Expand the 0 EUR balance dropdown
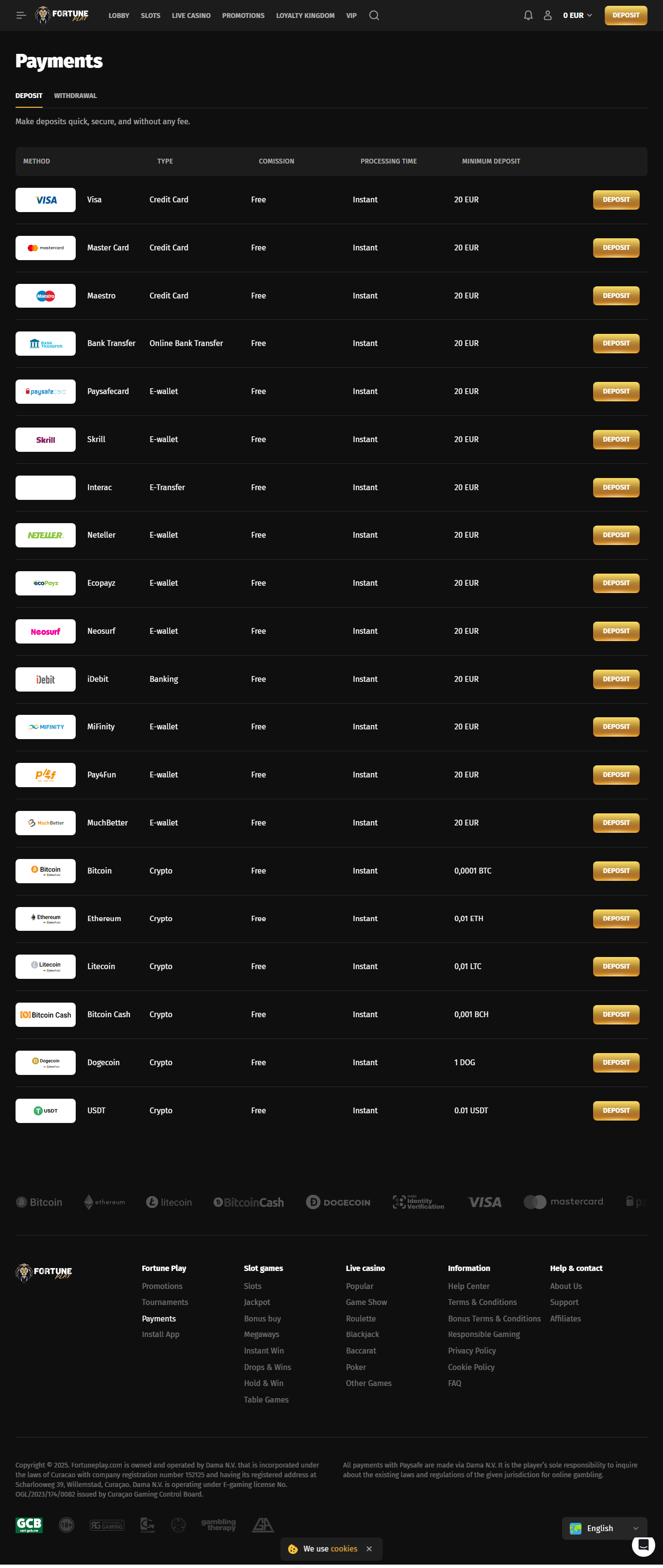The image size is (663, 1568). [577, 15]
